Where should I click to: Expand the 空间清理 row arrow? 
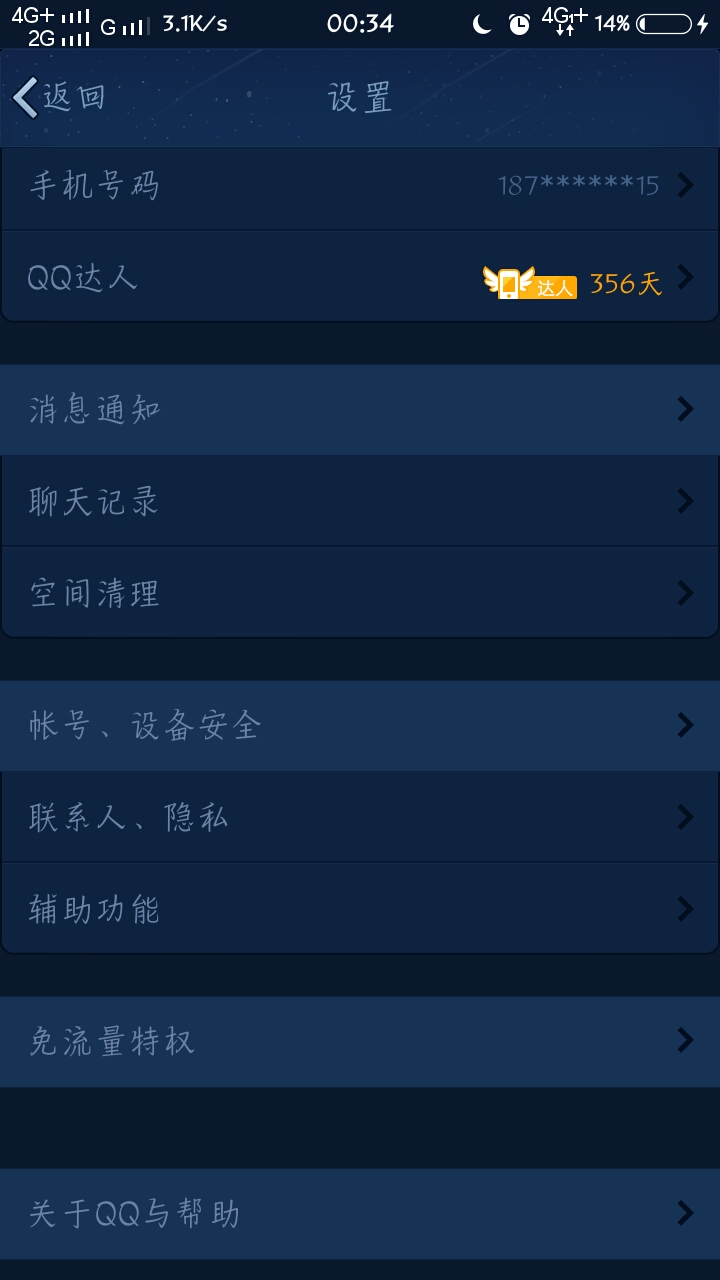pos(684,593)
